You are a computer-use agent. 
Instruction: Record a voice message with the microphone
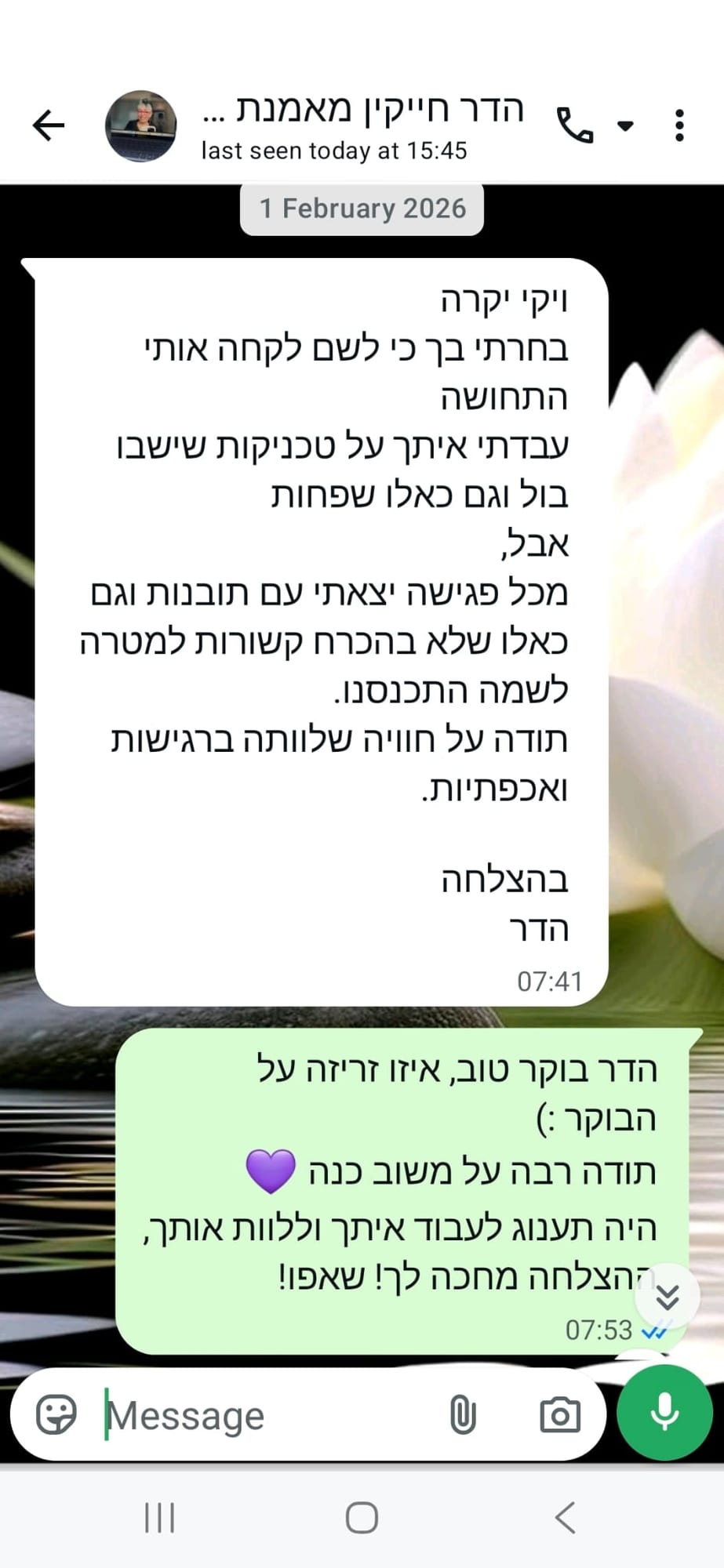click(x=665, y=1413)
